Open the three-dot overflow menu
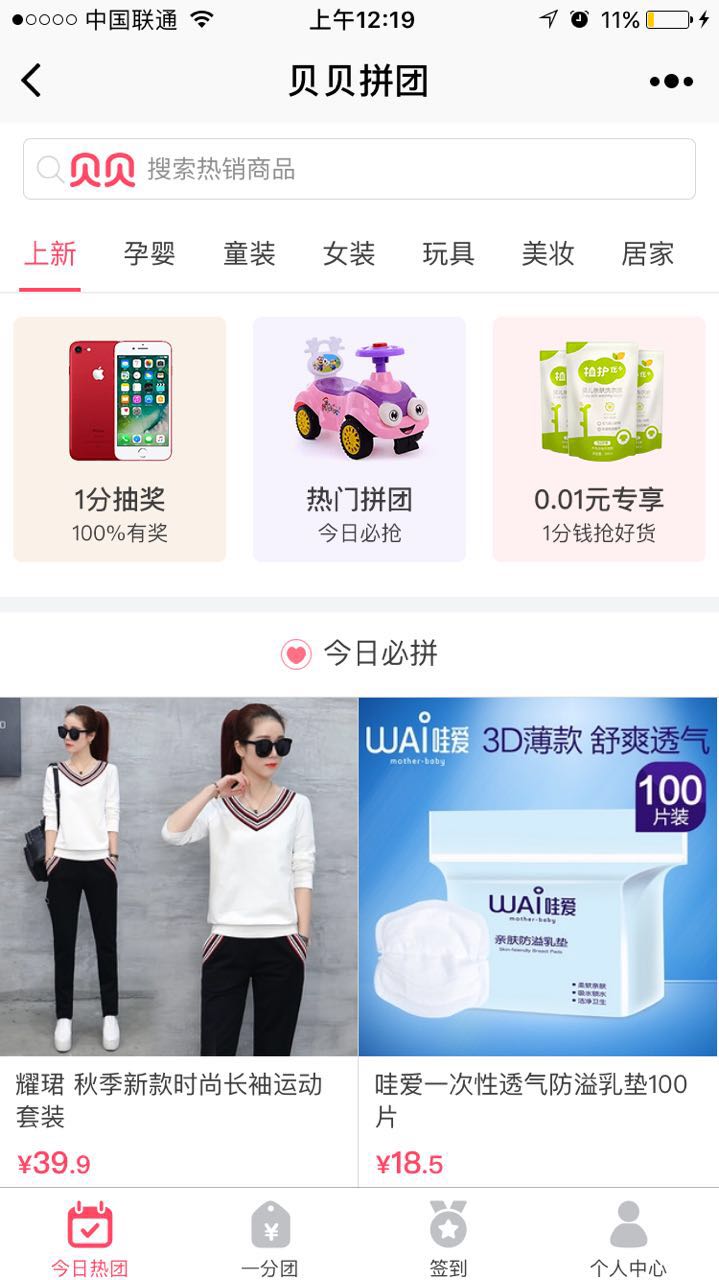Screen dimensions: 719x1280 click(670, 82)
